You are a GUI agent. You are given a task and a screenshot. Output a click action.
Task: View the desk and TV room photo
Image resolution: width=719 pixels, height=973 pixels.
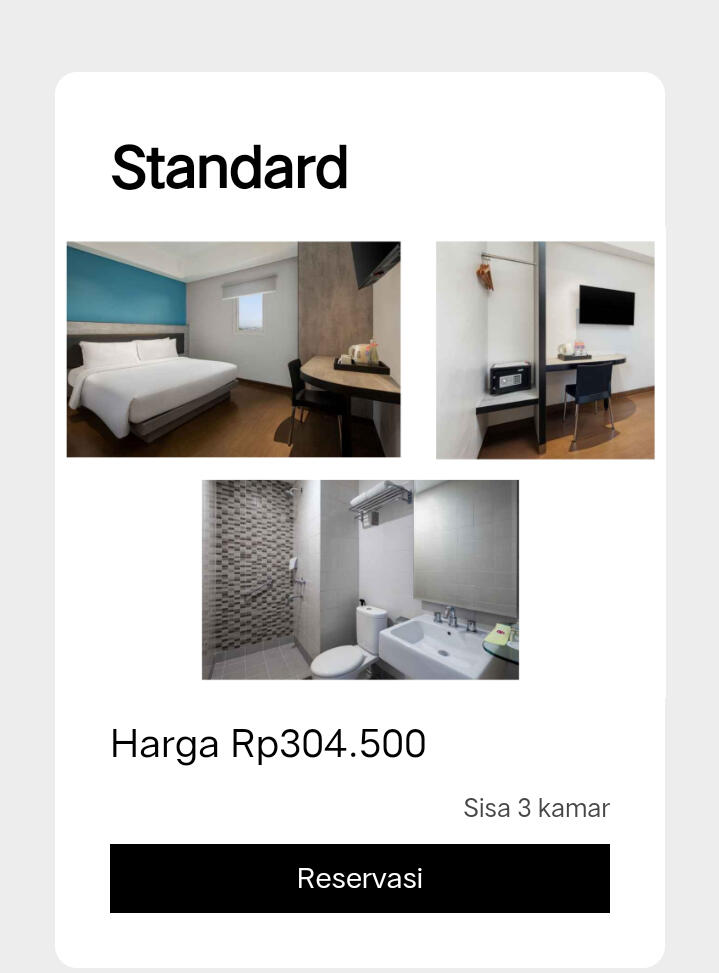click(x=545, y=350)
